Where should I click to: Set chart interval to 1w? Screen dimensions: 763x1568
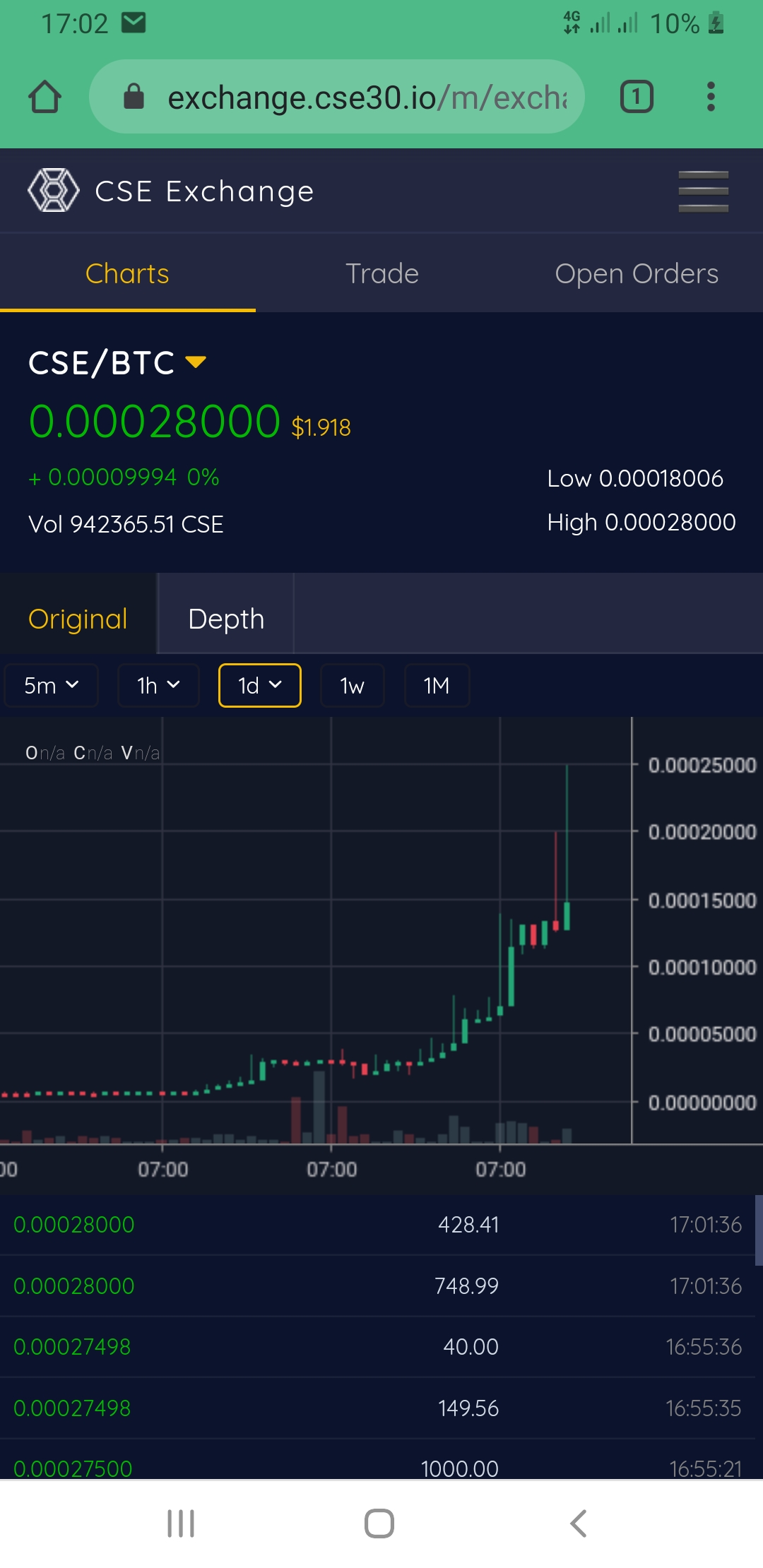(352, 685)
